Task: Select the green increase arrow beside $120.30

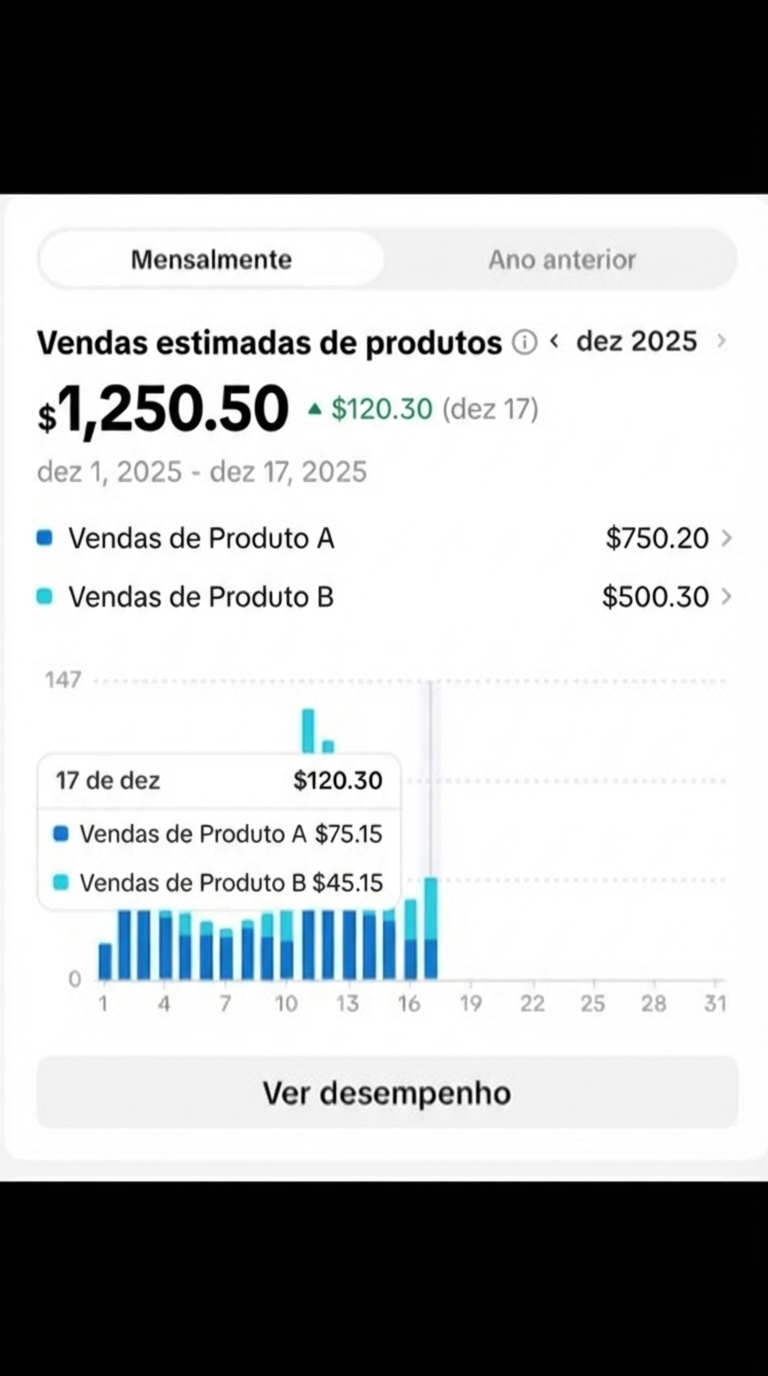Action: point(314,408)
